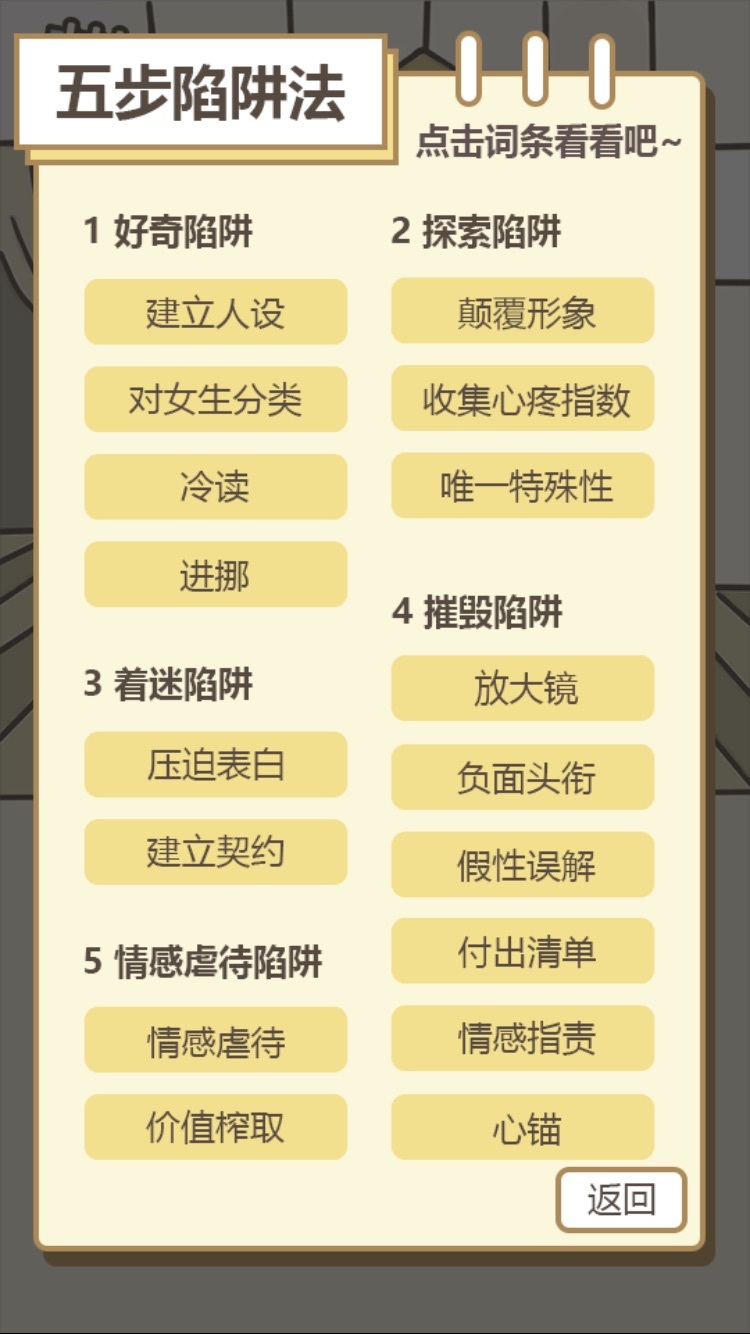750x1334 pixels.
Task: Select the 情感指责 entry
Action: pyautogui.click(x=522, y=1038)
